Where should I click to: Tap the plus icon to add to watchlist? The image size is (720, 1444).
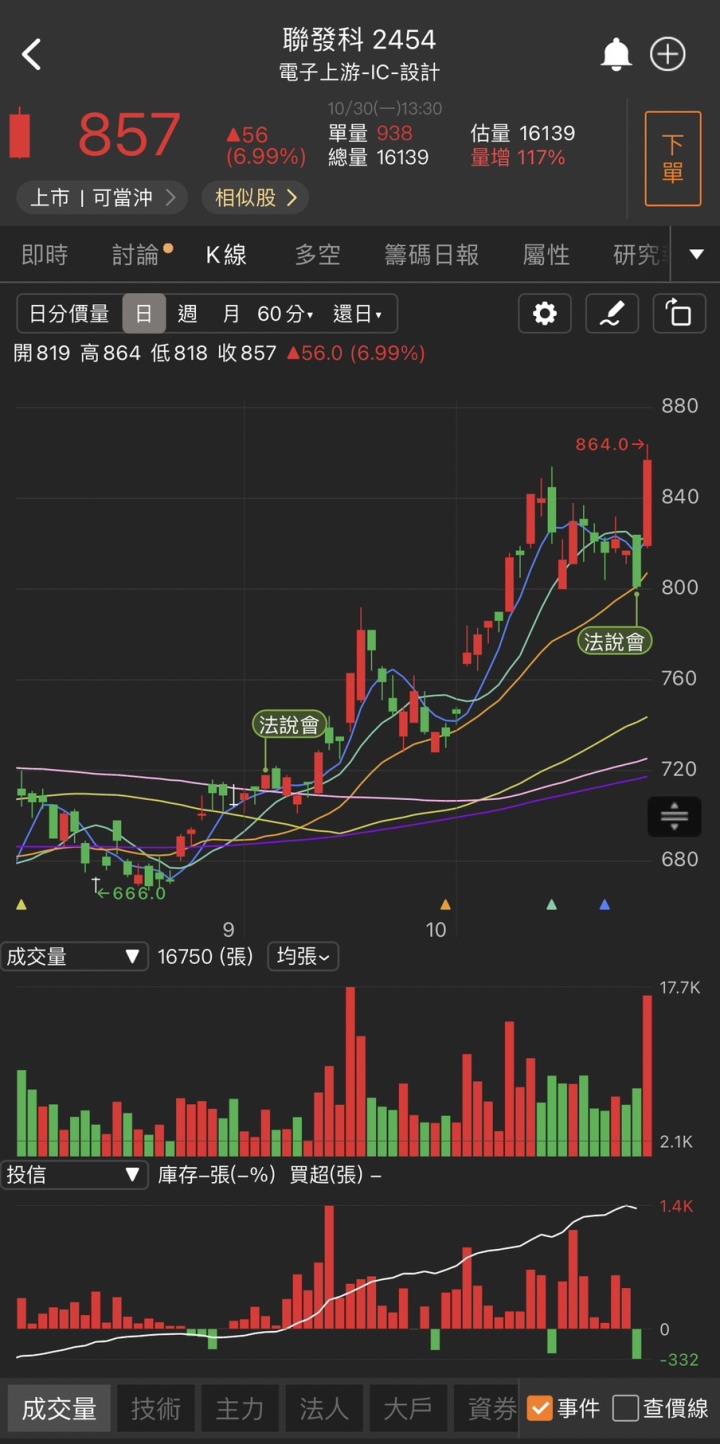pos(667,54)
